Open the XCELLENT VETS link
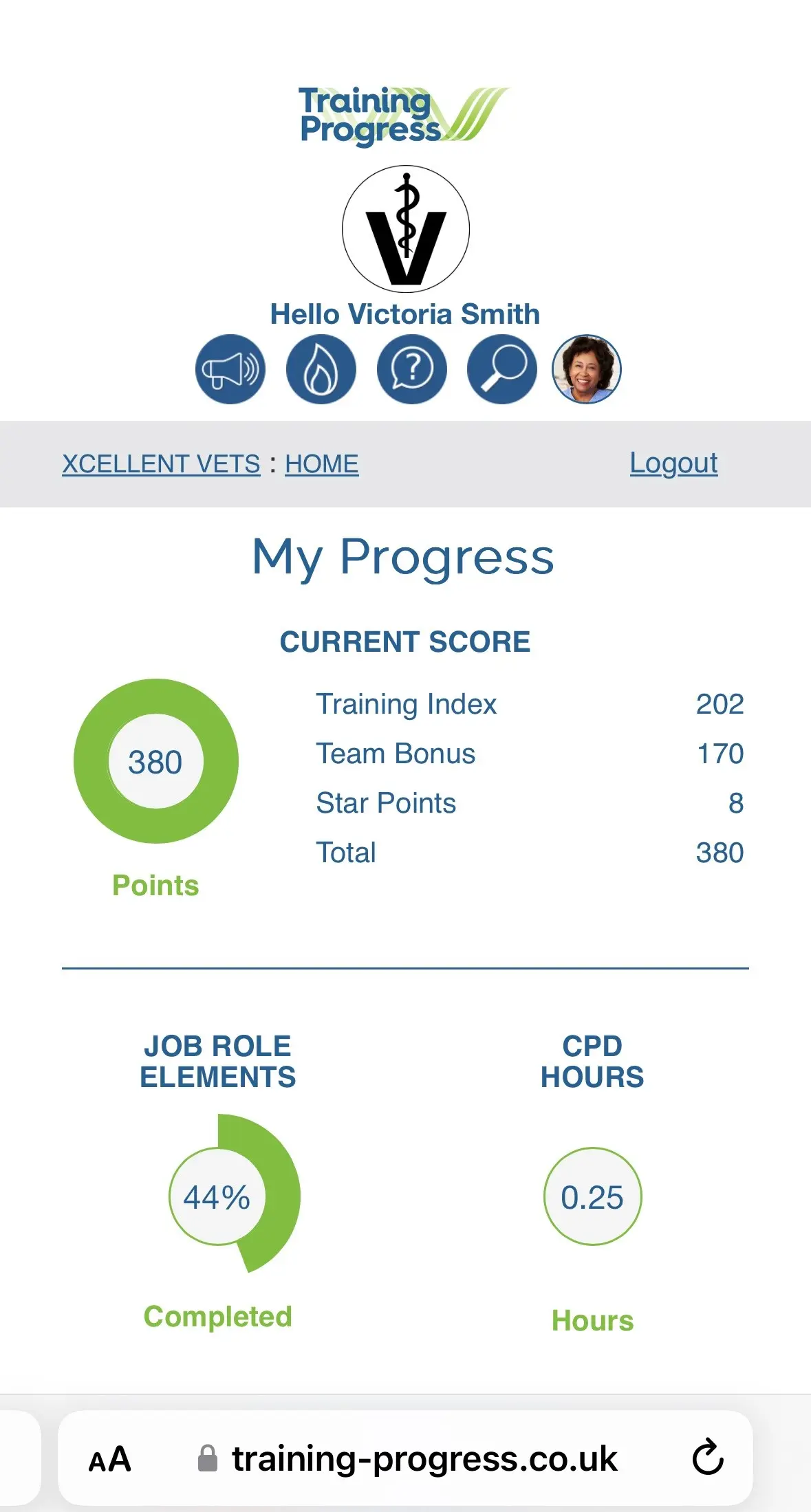Viewport: 811px width, 1512px height. click(160, 463)
